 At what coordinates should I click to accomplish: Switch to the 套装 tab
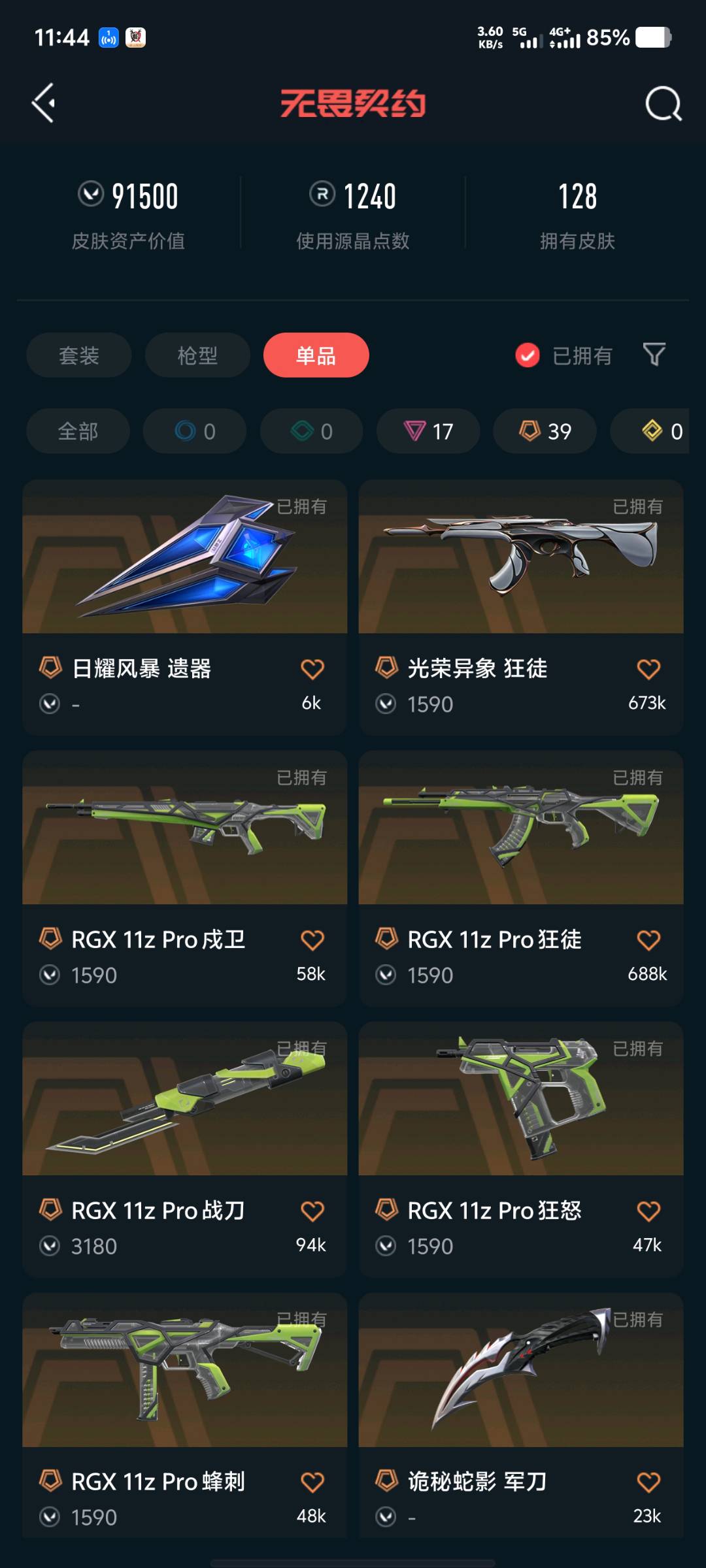pyautogui.click(x=78, y=355)
